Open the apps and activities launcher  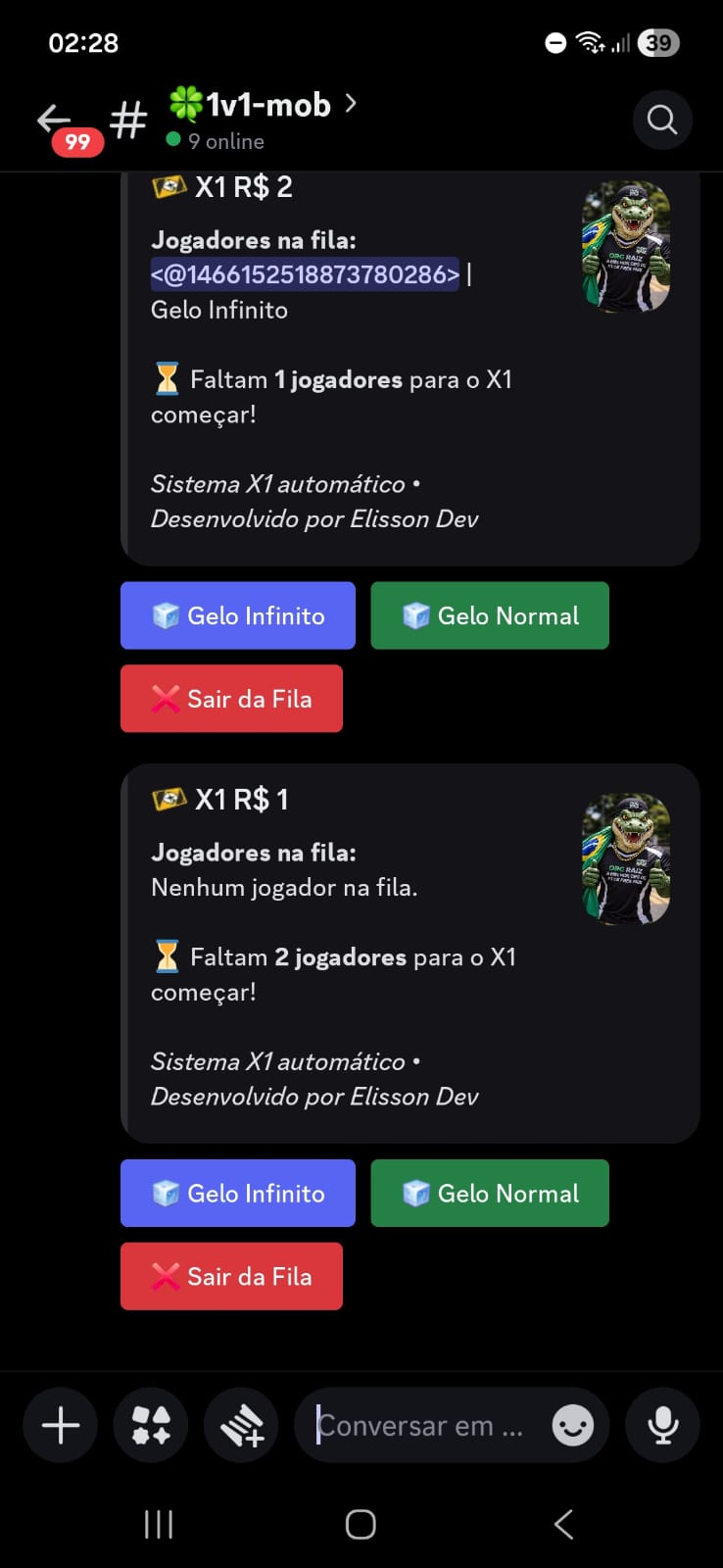coord(151,1425)
